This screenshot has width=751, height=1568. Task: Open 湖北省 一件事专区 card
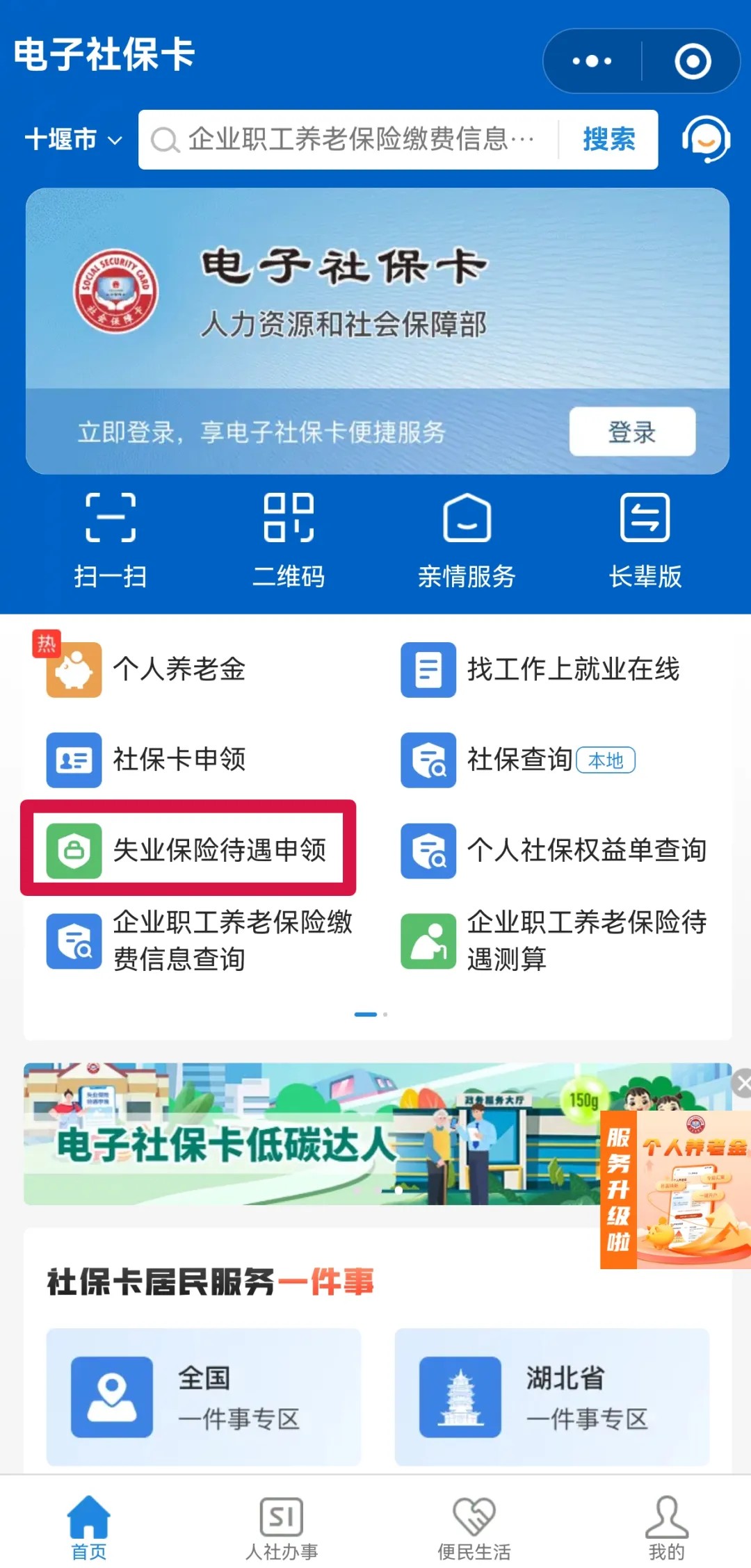(551, 1397)
